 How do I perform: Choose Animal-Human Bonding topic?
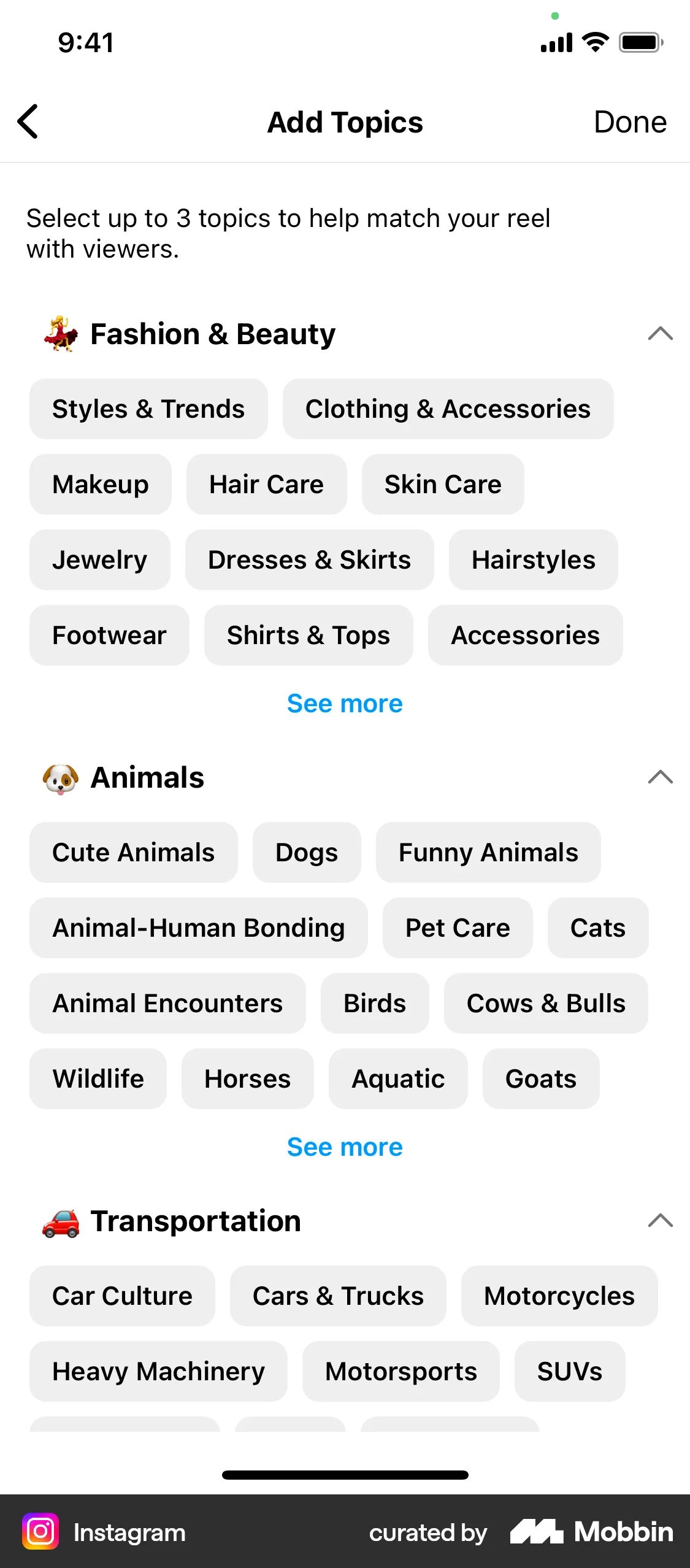(x=199, y=928)
